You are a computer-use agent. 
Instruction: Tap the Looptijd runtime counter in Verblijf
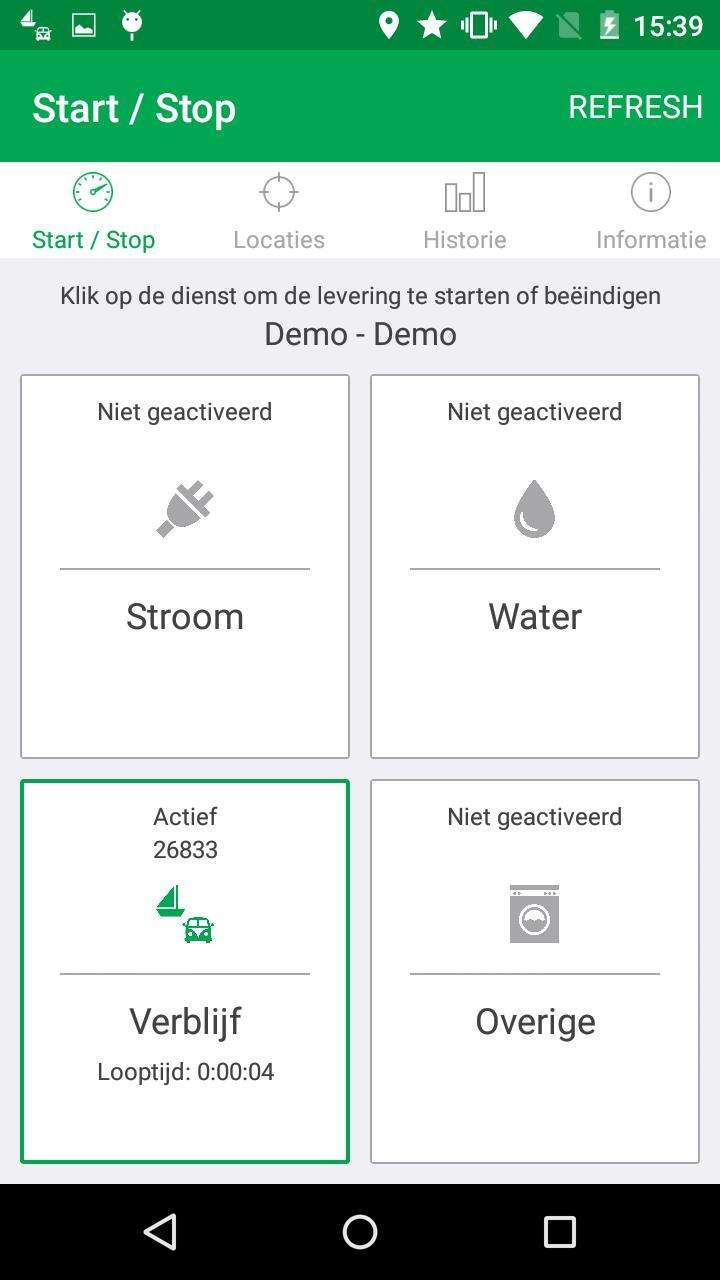click(x=185, y=1071)
